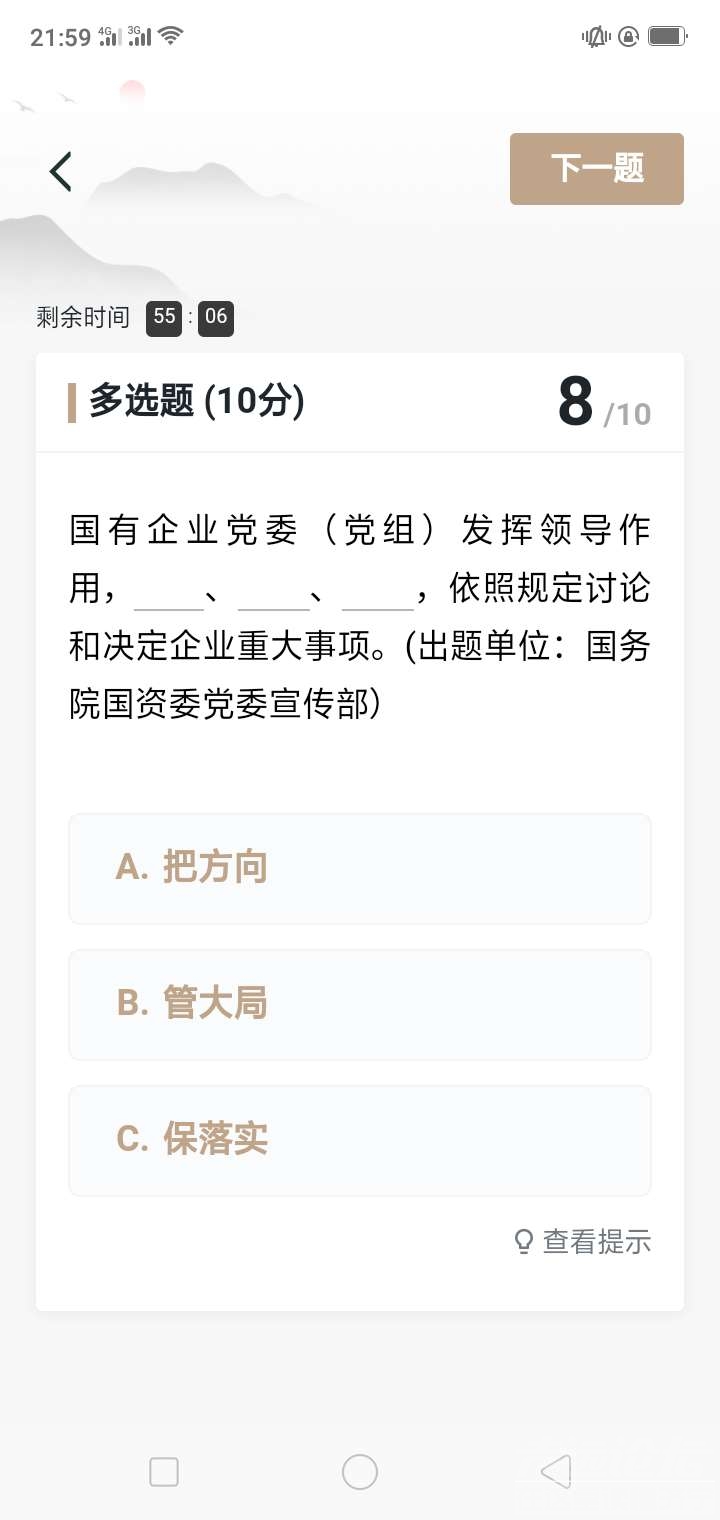Tap the battery indicator in the status bar
Viewport: 720px width, 1520px height.
665,36
